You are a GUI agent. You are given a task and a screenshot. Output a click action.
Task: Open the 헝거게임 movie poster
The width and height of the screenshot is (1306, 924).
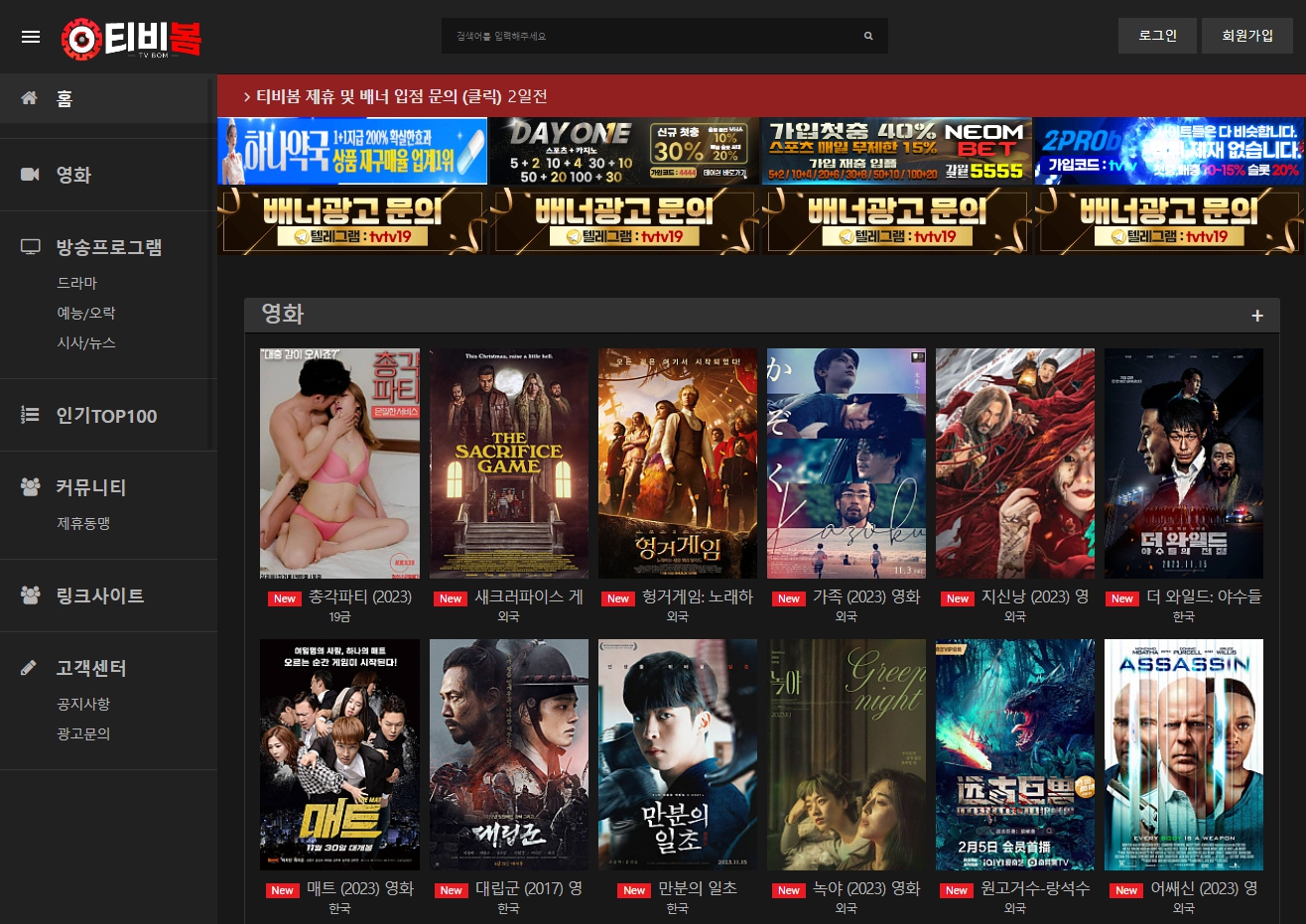click(x=677, y=463)
